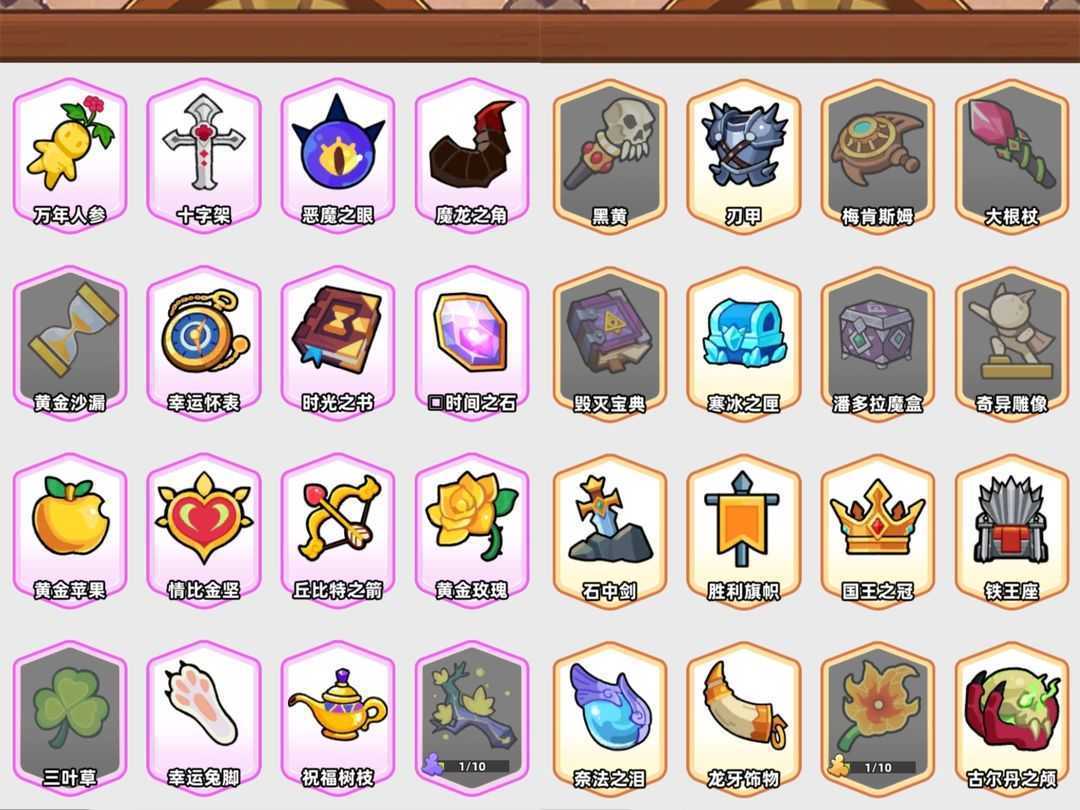Open the 黄金沙漏 tile

tap(70, 340)
